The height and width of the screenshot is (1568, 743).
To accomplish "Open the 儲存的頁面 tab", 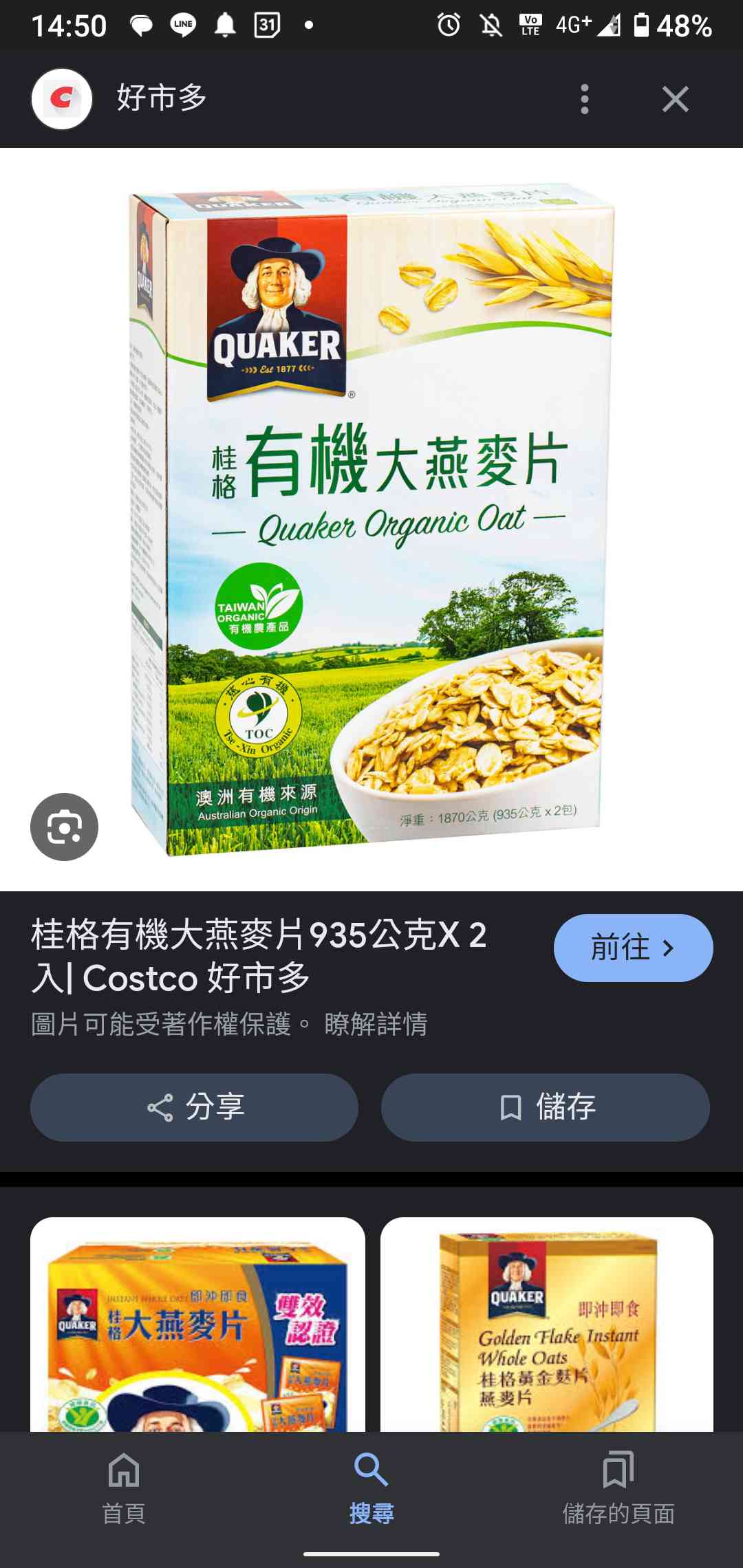I will [x=618, y=1487].
